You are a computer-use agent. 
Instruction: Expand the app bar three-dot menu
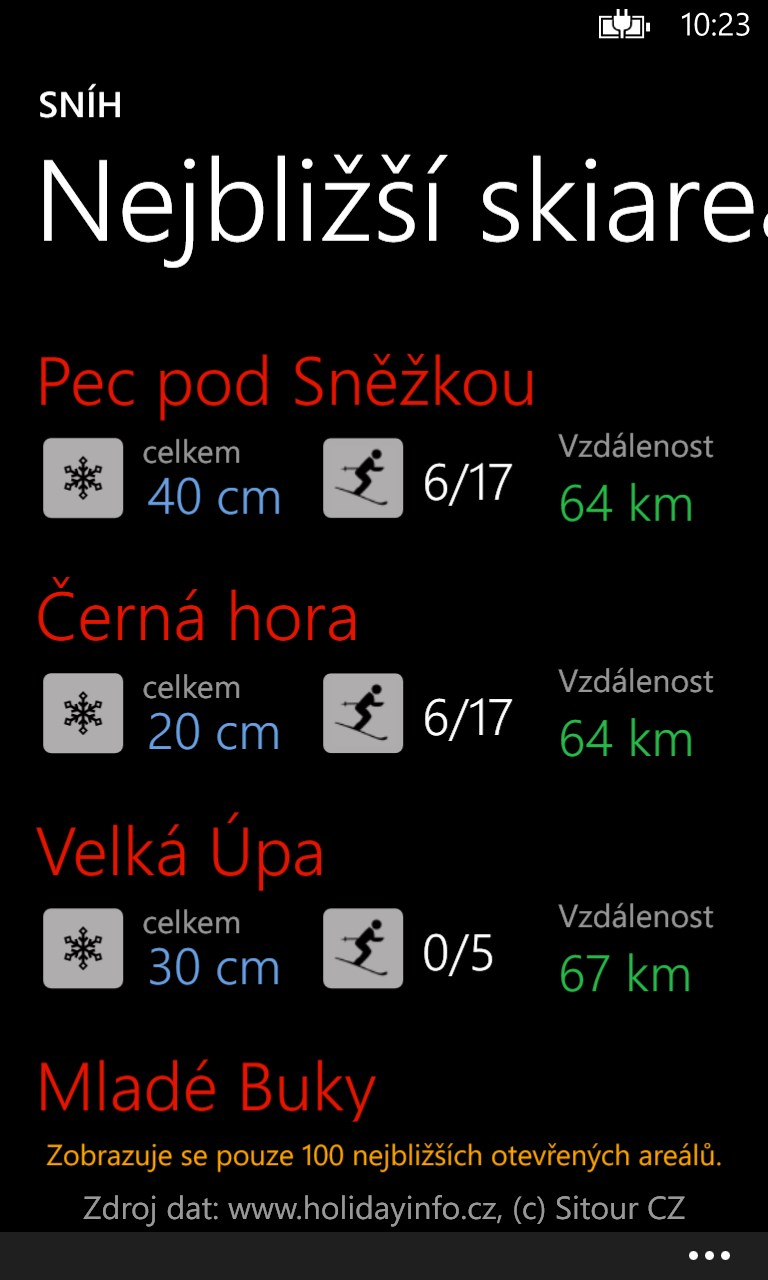[709, 1256]
